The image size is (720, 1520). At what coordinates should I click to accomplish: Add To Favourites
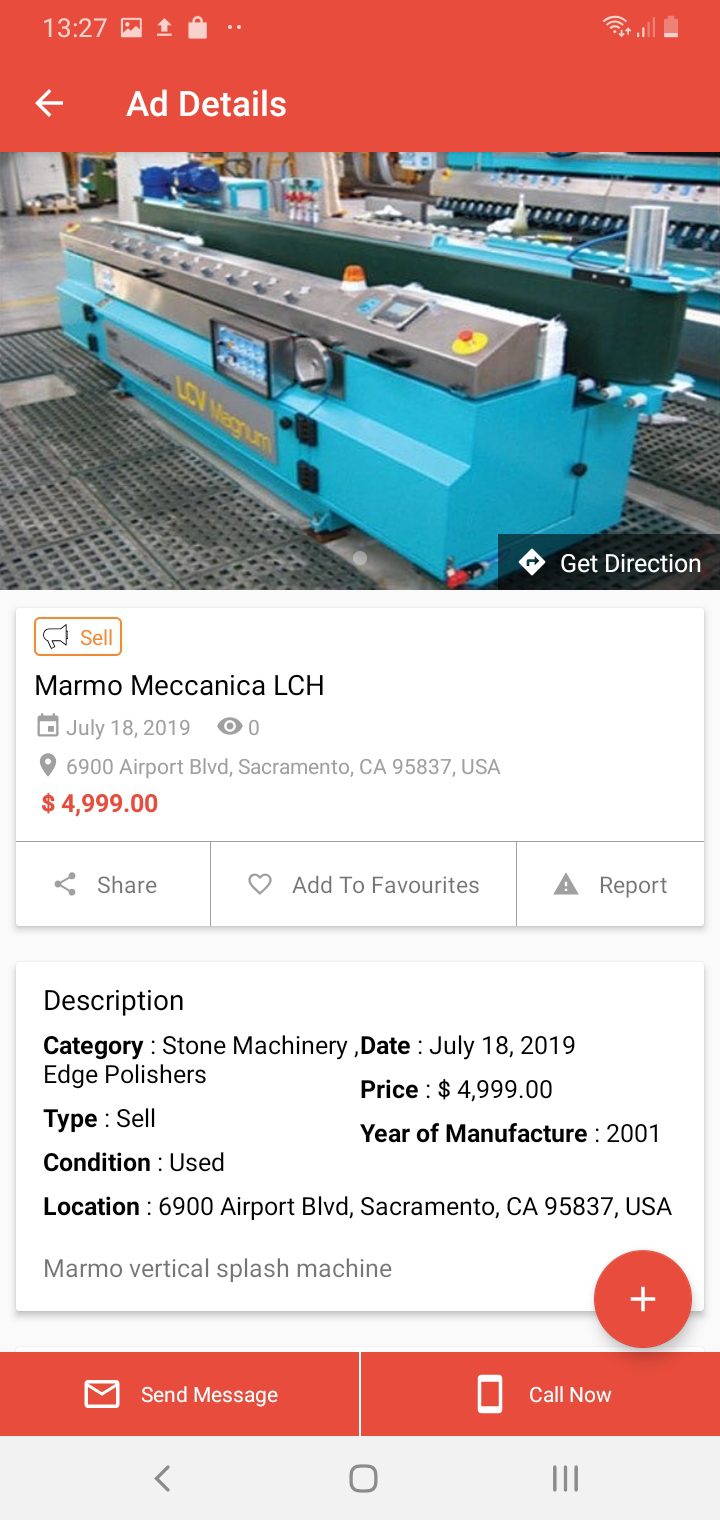(x=363, y=885)
